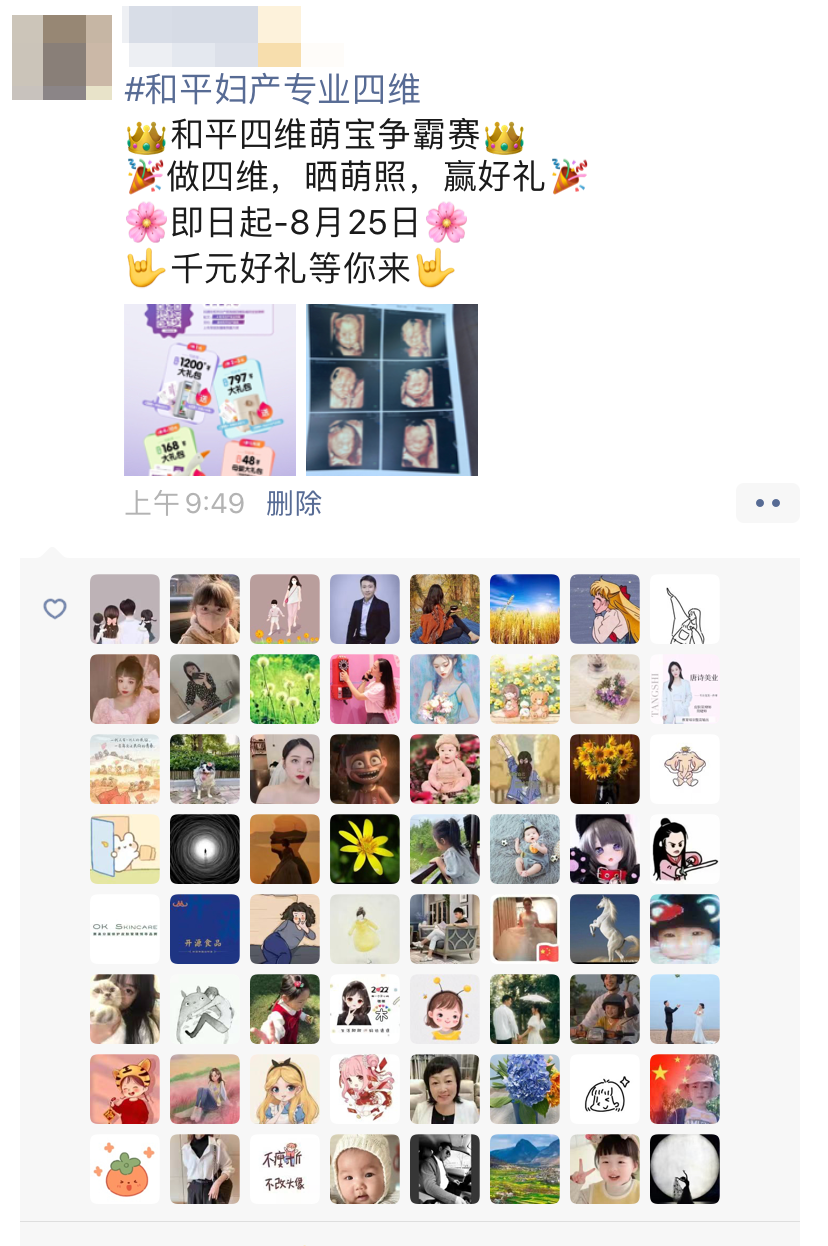Open the liker with Alice cartoon avatar
The image size is (828, 1246).
tap(285, 1089)
